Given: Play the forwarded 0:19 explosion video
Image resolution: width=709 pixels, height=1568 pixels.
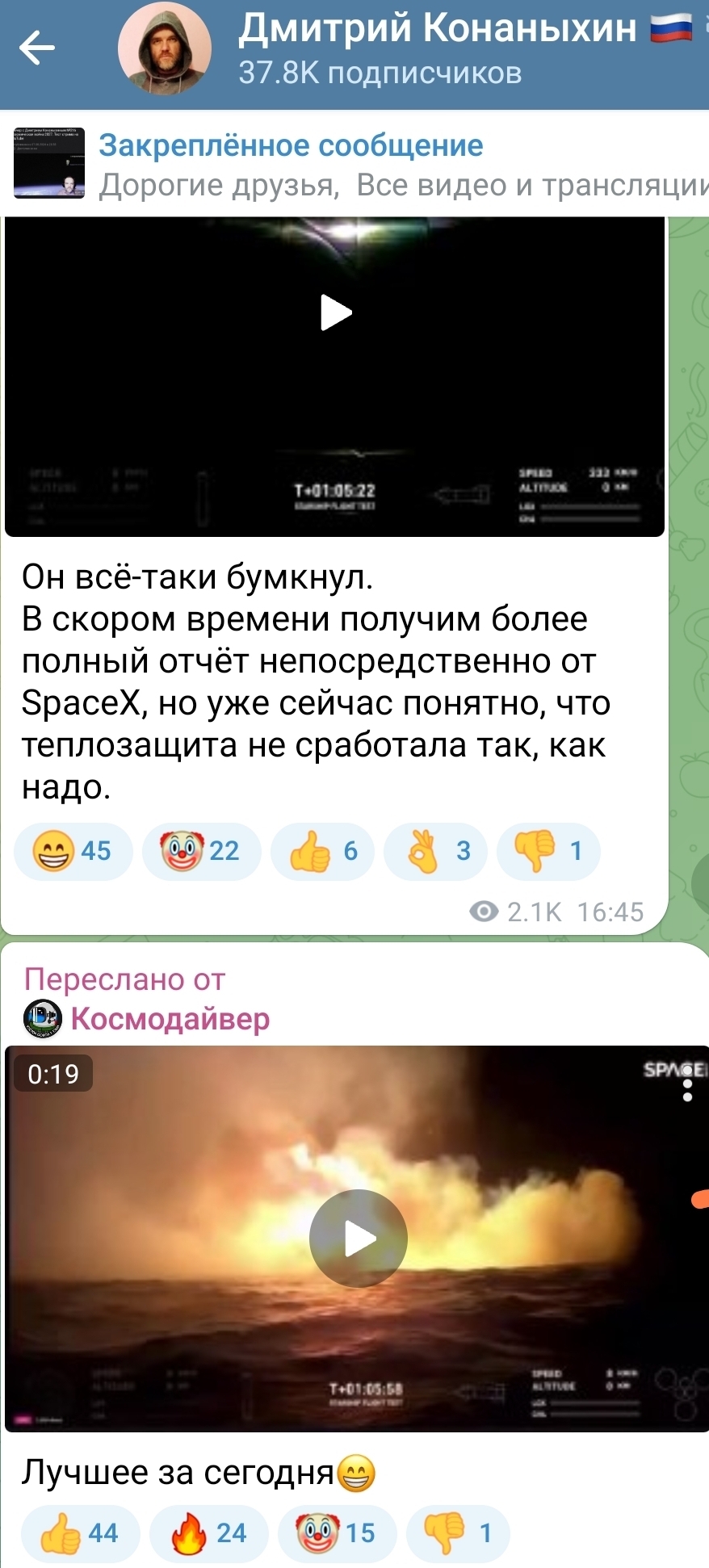Looking at the screenshot, I should pyautogui.click(x=359, y=1238).
